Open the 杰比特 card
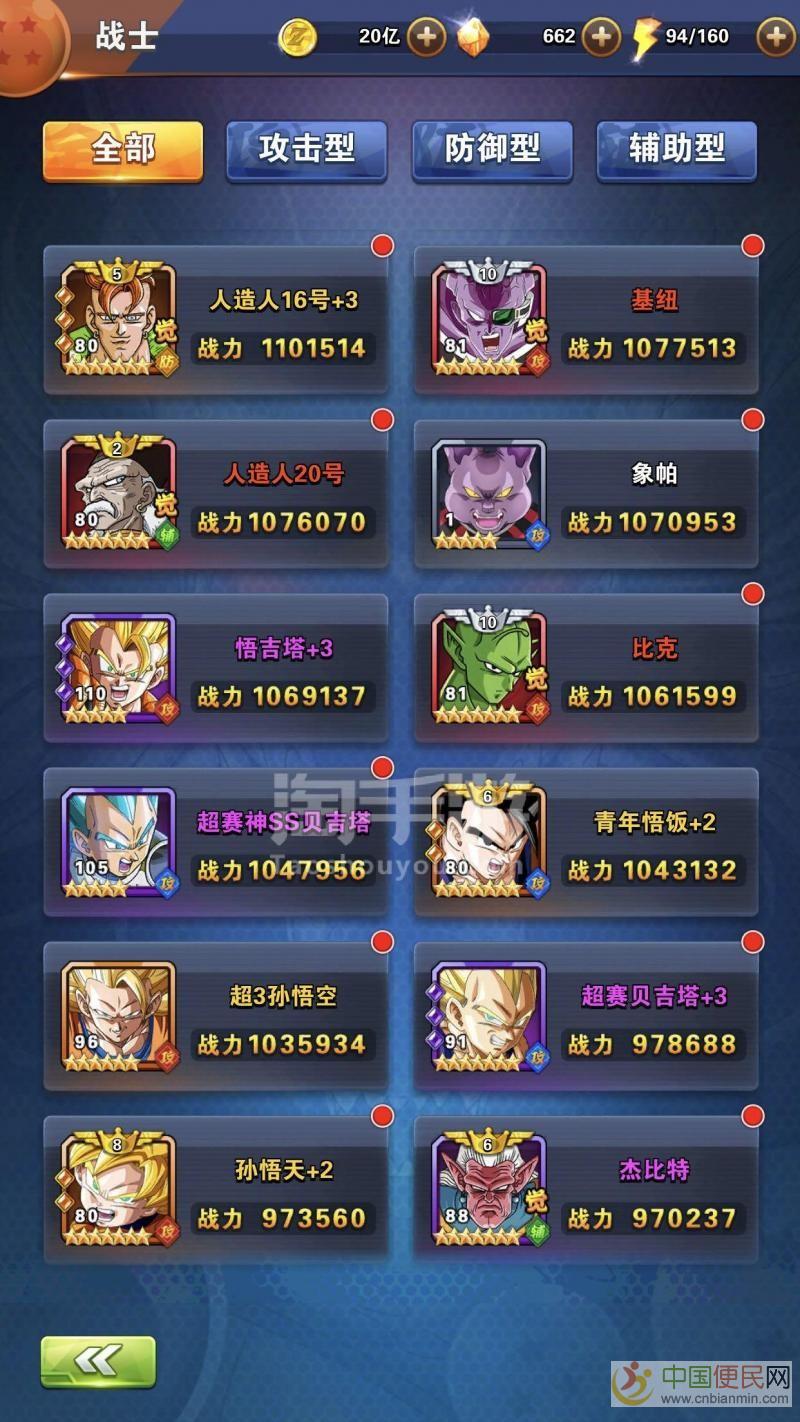Viewport: 800px width, 1422px height. 587,1190
